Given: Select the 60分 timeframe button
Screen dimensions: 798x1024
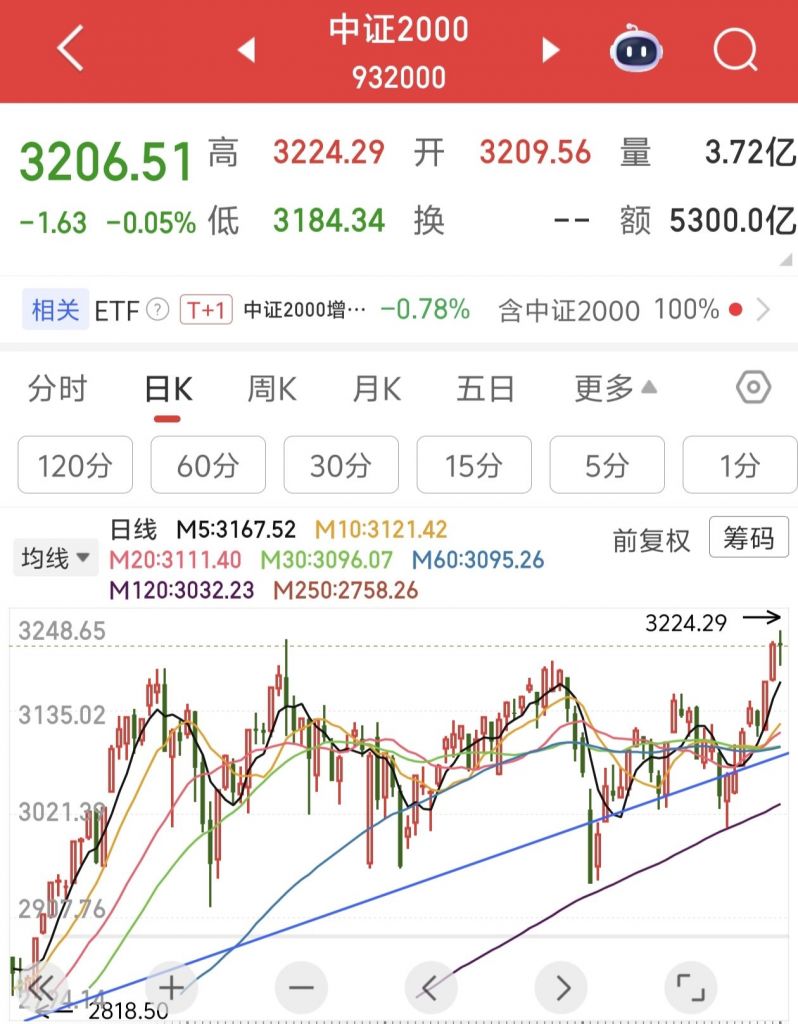Looking at the screenshot, I should [x=207, y=465].
